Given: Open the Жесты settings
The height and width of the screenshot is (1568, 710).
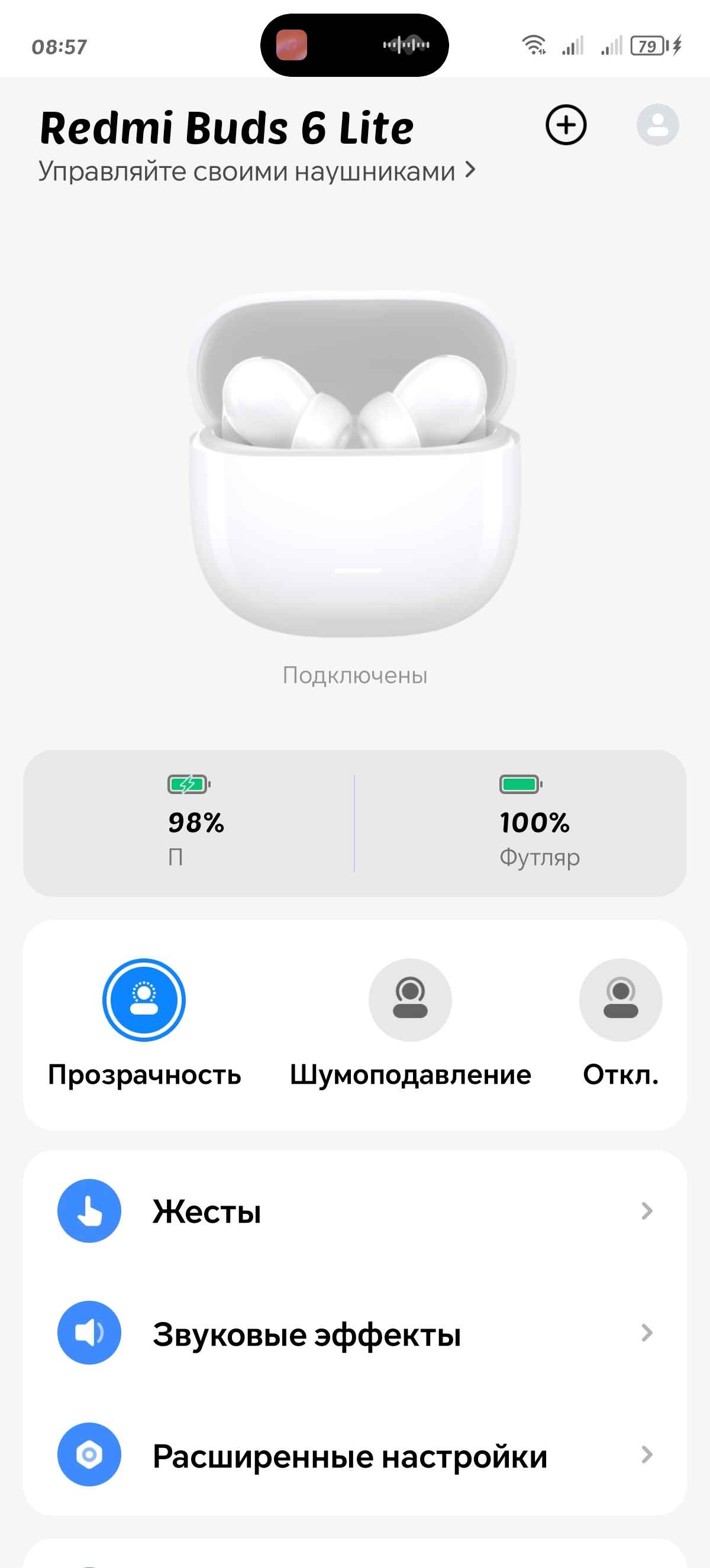Looking at the screenshot, I should (354, 1211).
